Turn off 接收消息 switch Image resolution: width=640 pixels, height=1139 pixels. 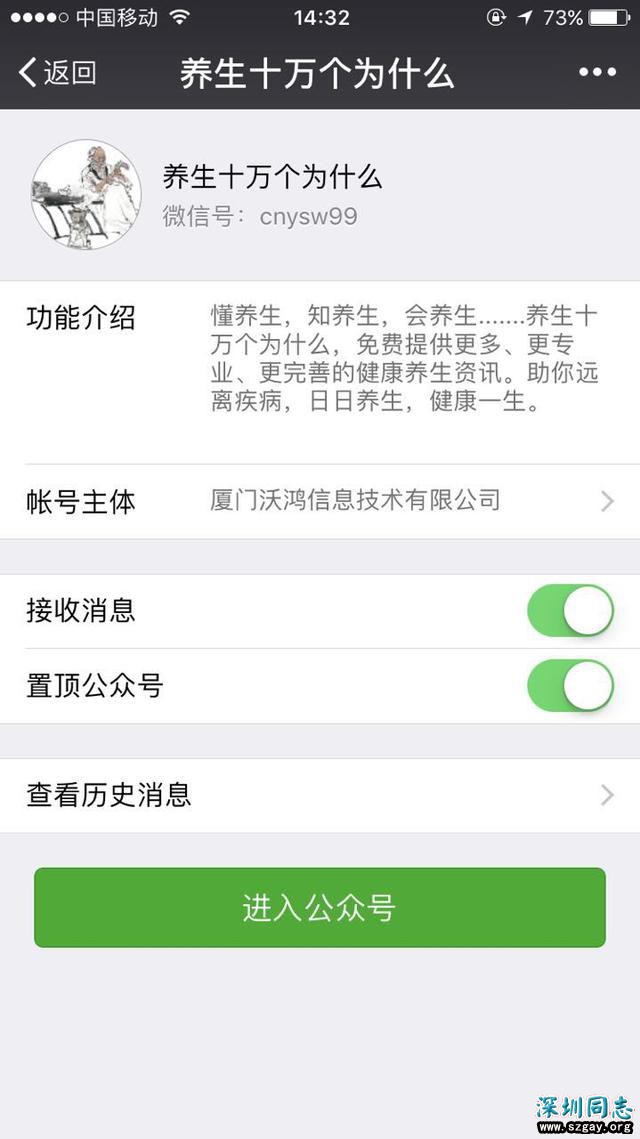[x=570, y=611]
